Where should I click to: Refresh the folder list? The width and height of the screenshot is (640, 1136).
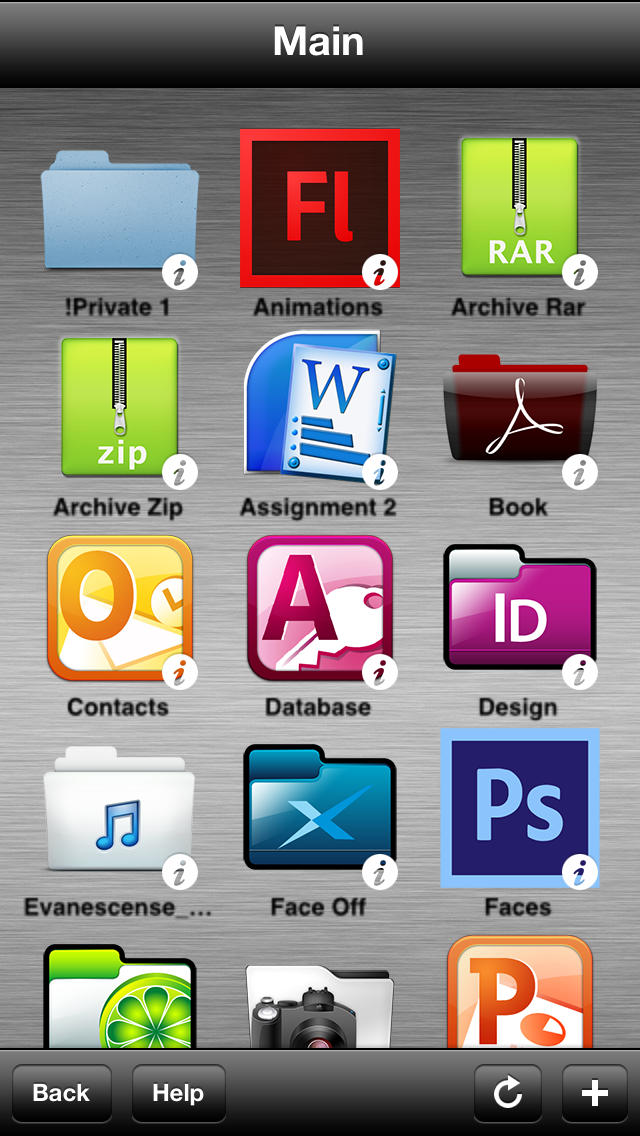click(507, 1093)
